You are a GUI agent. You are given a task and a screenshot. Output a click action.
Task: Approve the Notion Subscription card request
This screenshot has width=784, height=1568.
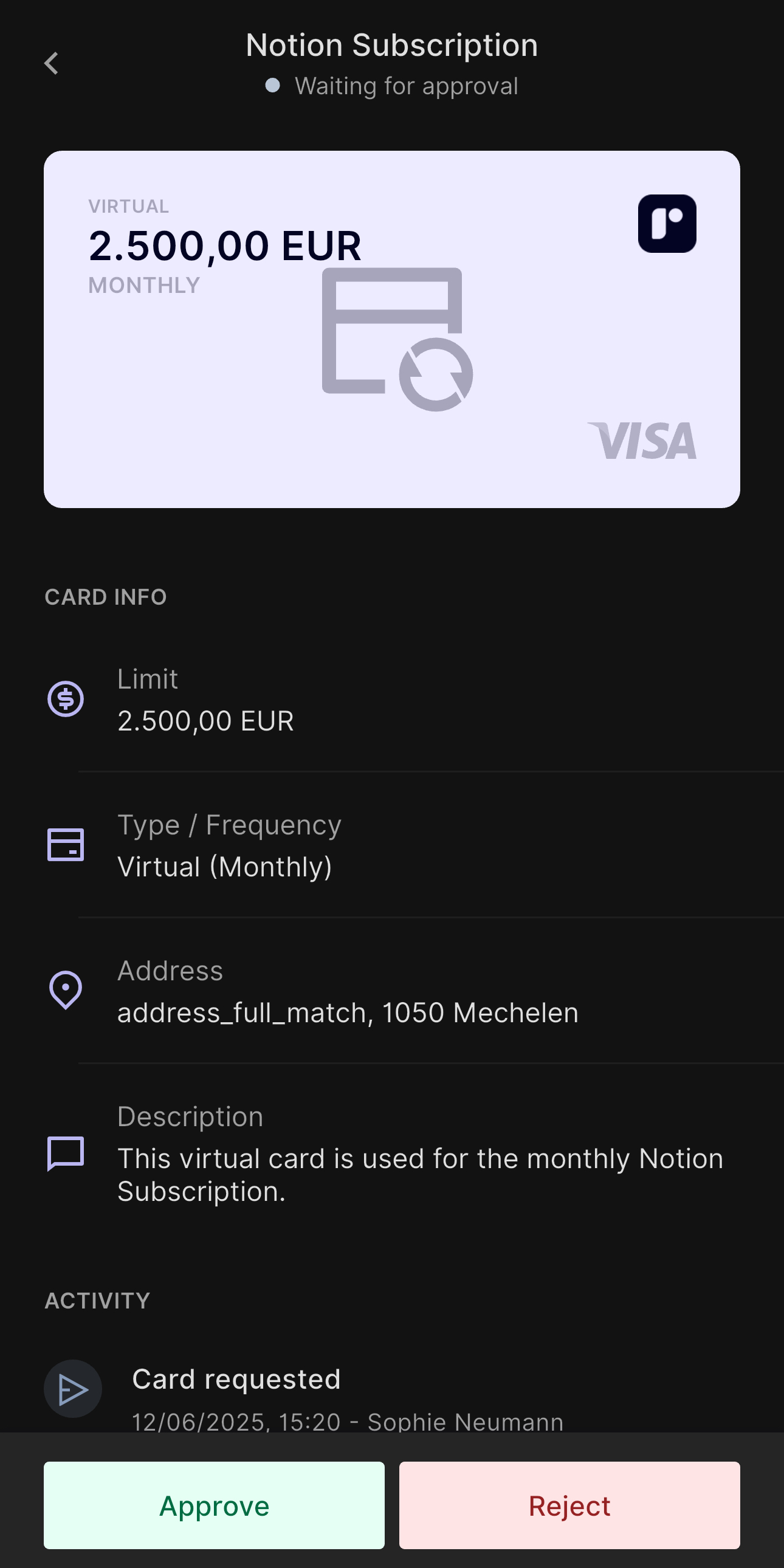(x=214, y=1505)
